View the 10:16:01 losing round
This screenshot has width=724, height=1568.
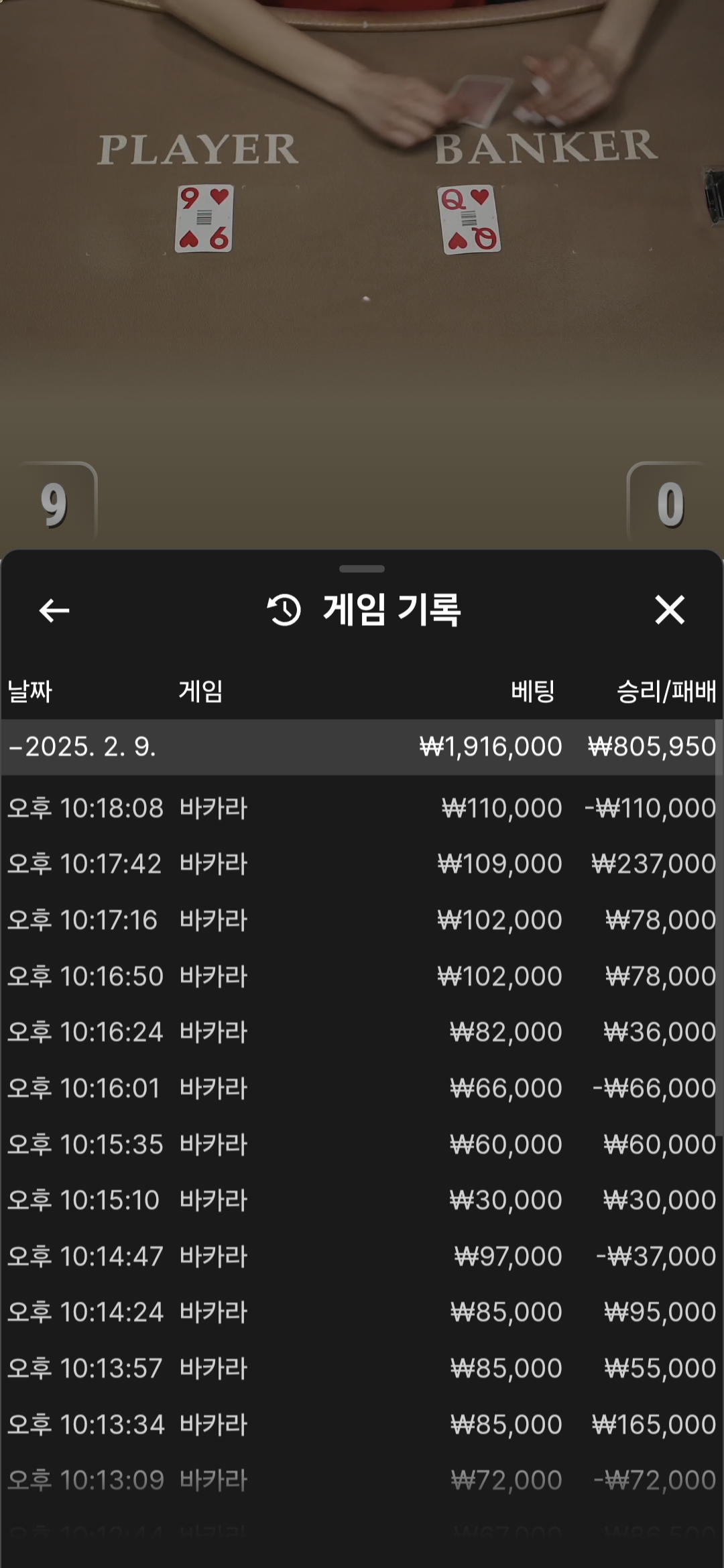click(362, 1088)
